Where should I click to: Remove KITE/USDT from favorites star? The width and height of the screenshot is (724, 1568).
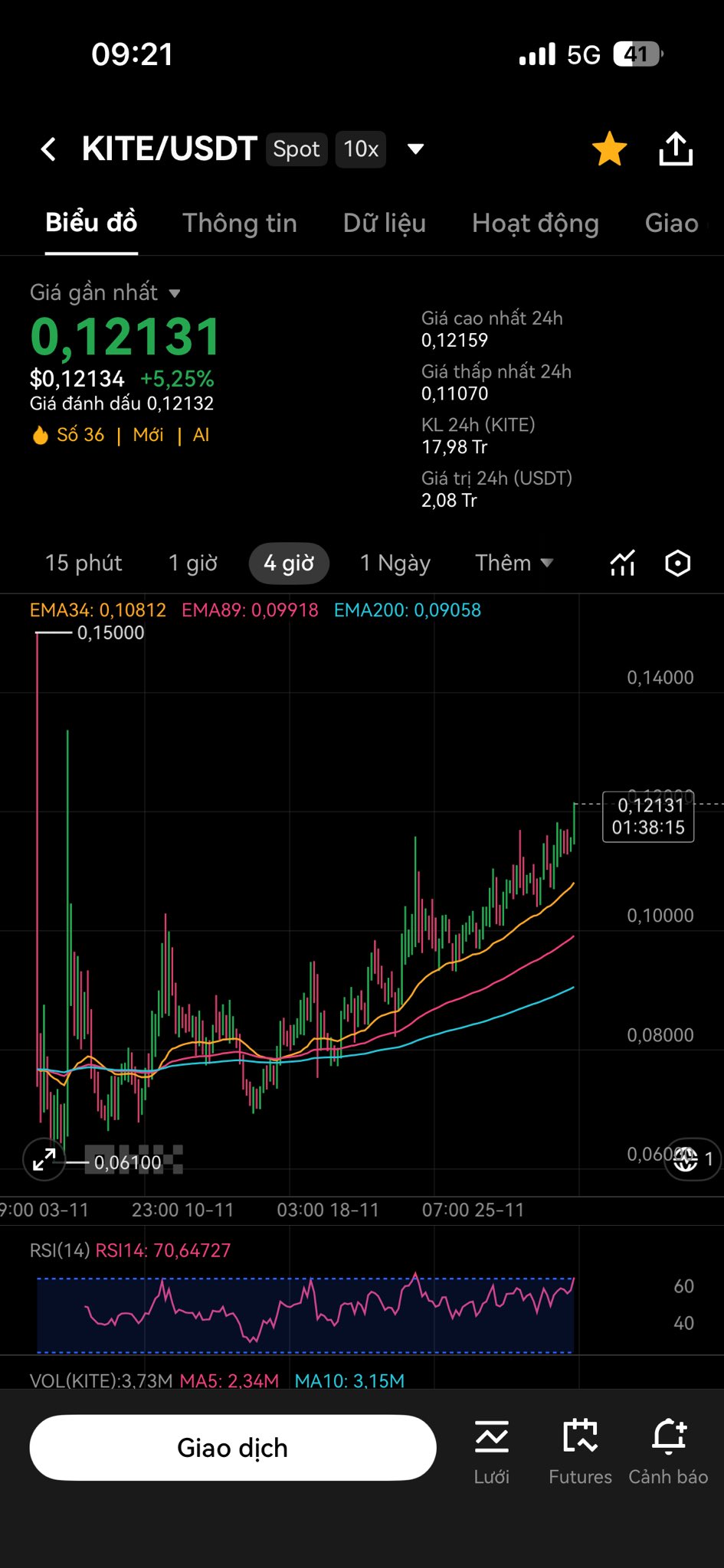click(x=609, y=149)
